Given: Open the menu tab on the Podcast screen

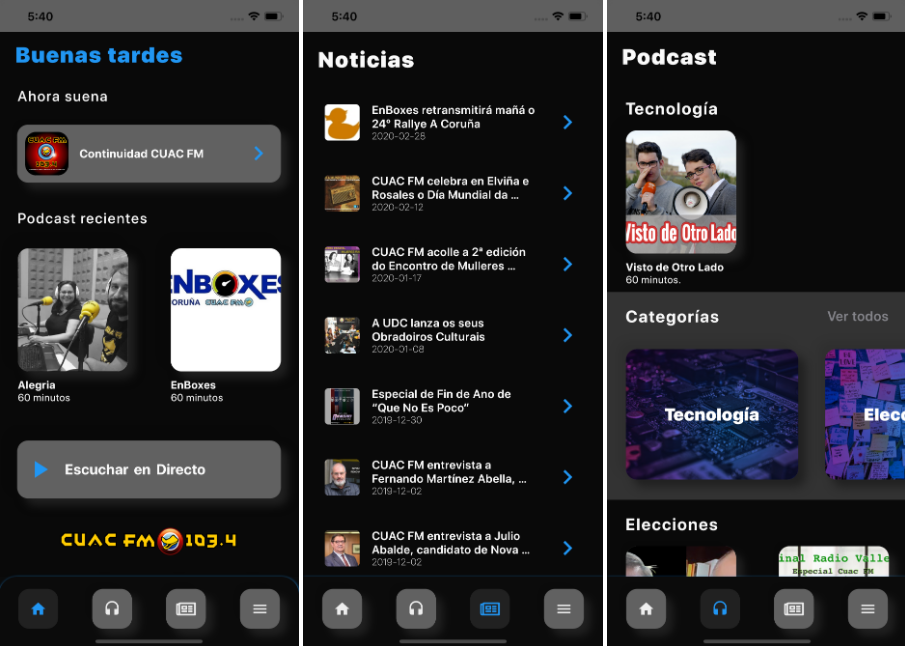Looking at the screenshot, I should click(x=867, y=608).
